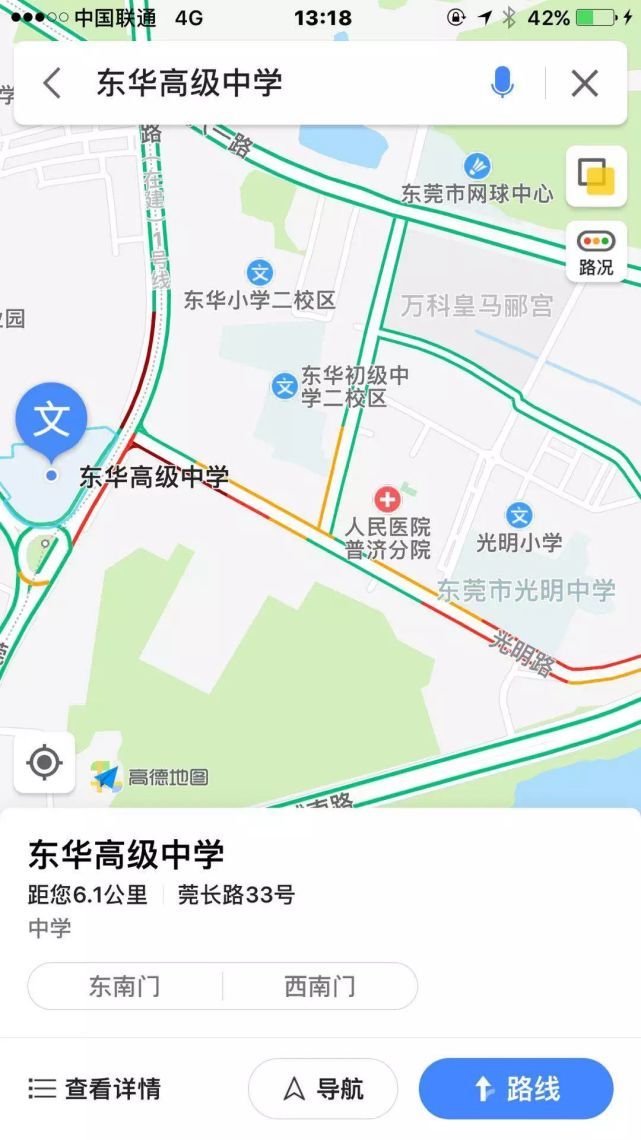This screenshot has width=641, height=1140.
Task: Tap the 东华初级中学二校区 marker
Action: [x=285, y=385]
